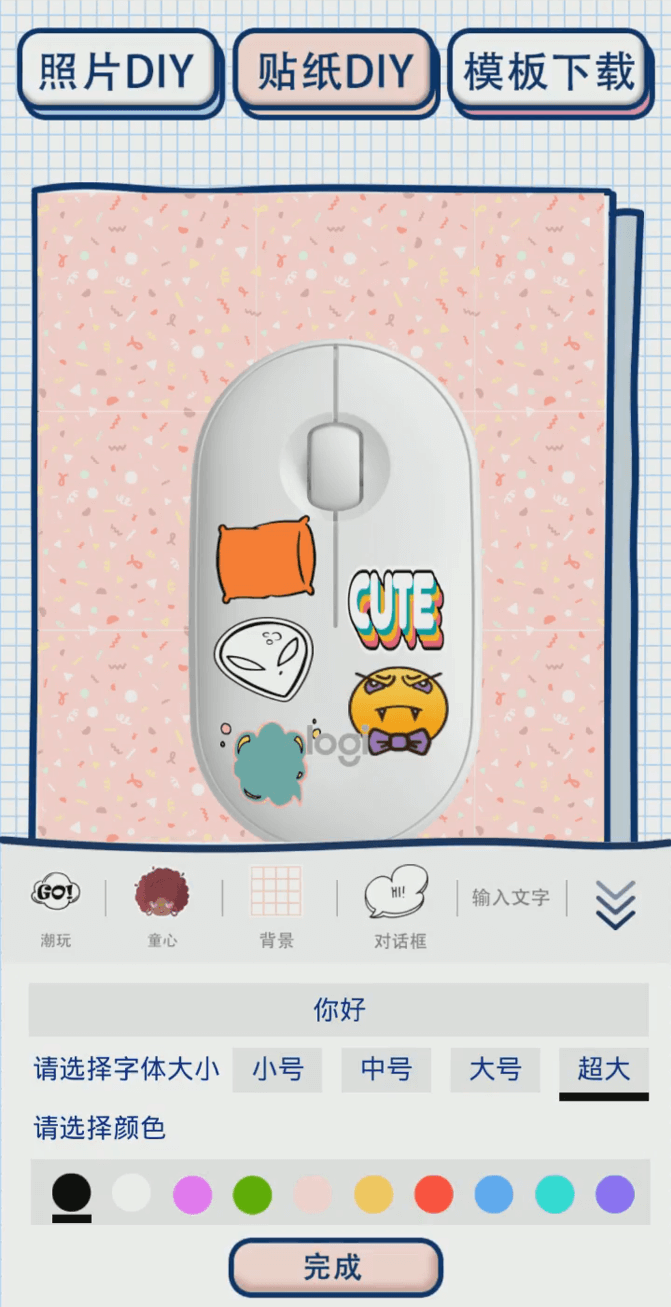Open the 模板下载 tab
The image size is (671, 1307).
(549, 71)
